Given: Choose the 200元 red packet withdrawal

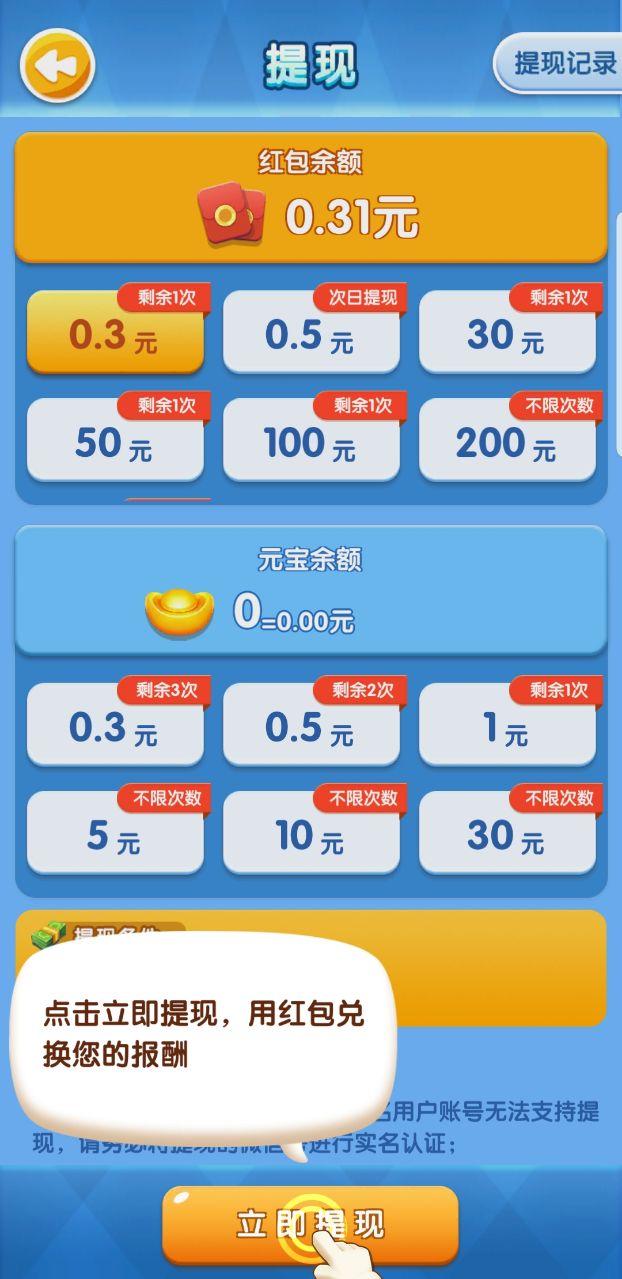Looking at the screenshot, I should tap(507, 442).
